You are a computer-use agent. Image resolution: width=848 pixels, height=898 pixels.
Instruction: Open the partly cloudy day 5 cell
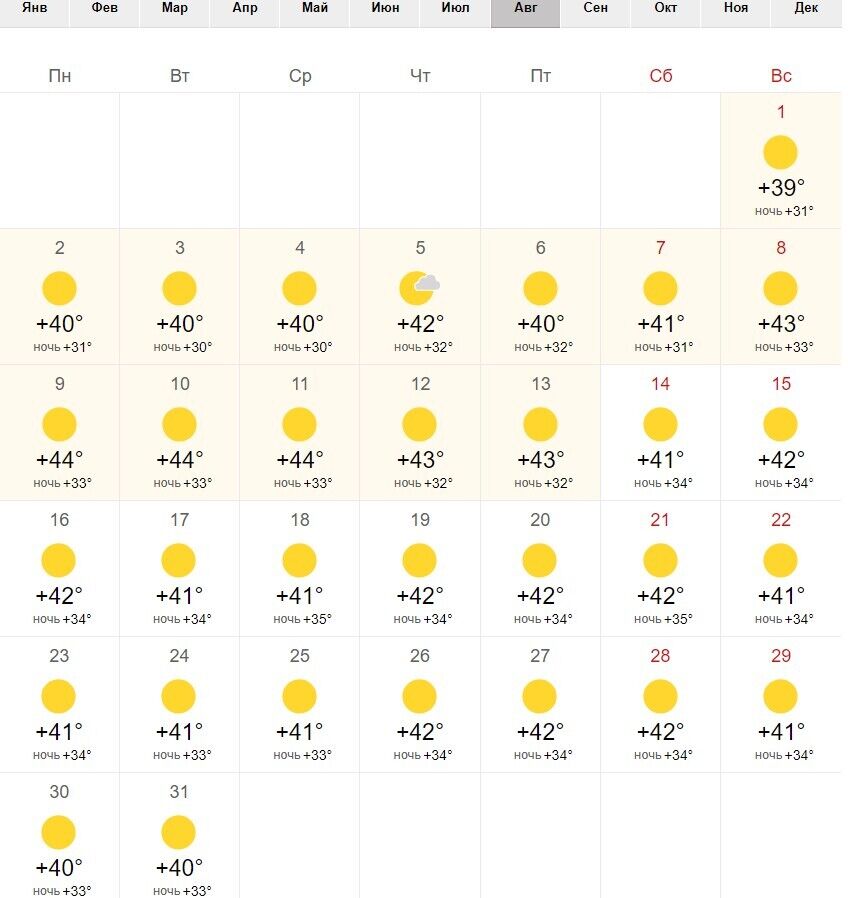point(420,296)
